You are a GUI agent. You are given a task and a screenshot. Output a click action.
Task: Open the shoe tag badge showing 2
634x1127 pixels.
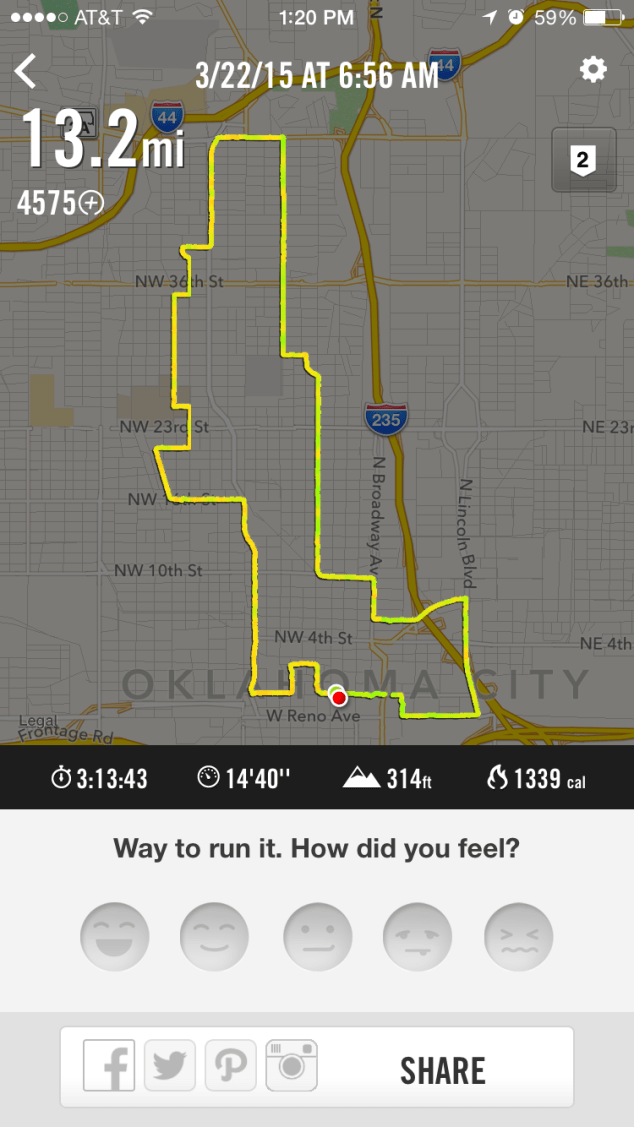pos(583,160)
